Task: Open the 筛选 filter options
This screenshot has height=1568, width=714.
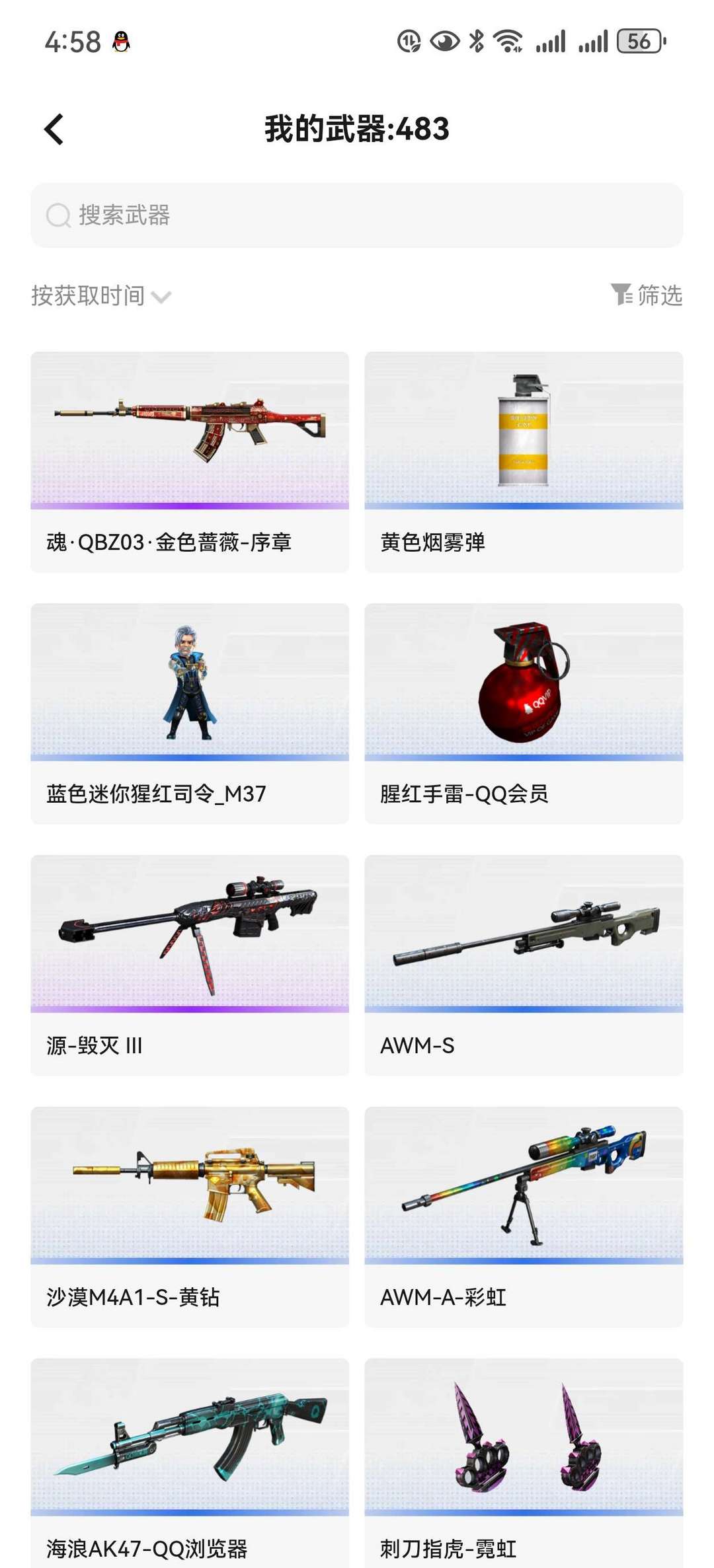Action: point(647,295)
